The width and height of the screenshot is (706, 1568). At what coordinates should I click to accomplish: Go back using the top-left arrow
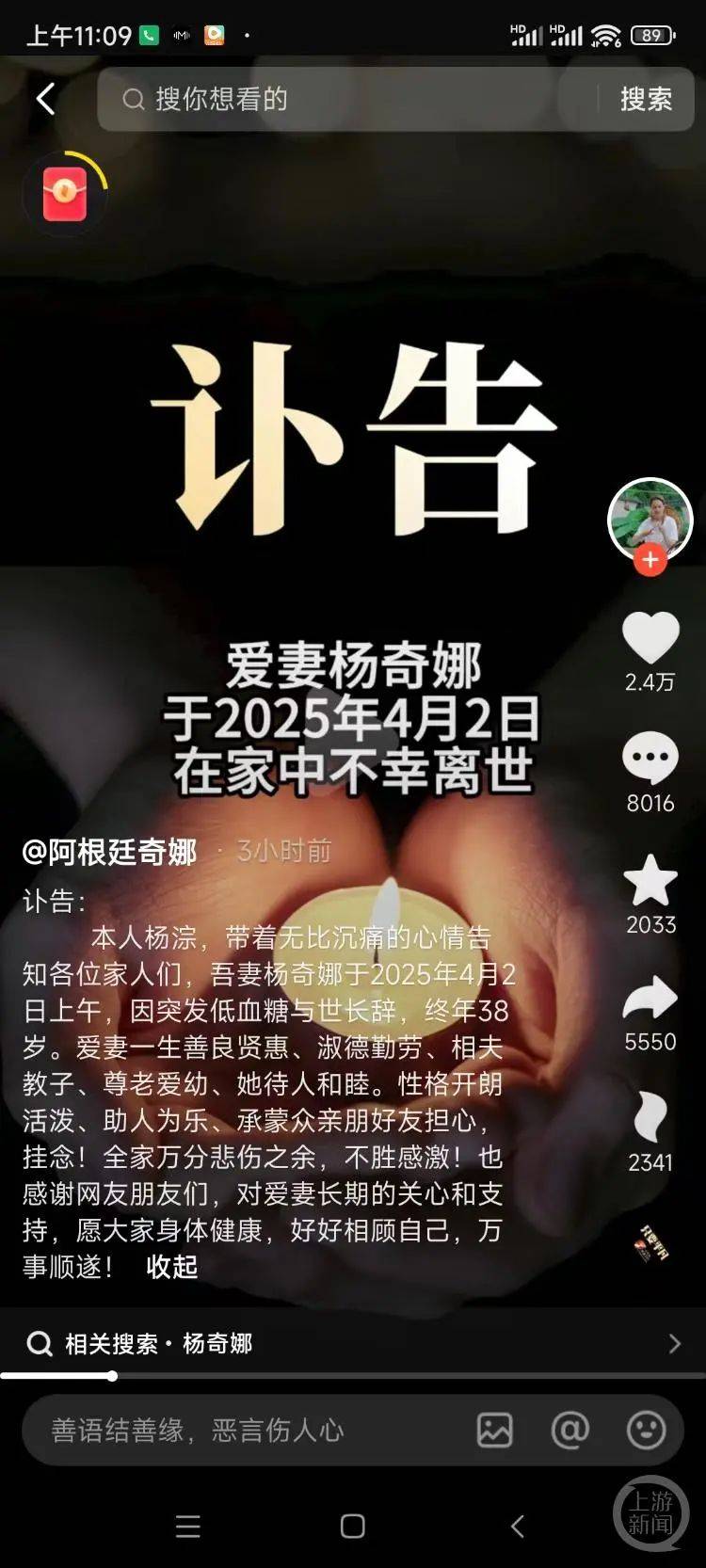[45, 99]
